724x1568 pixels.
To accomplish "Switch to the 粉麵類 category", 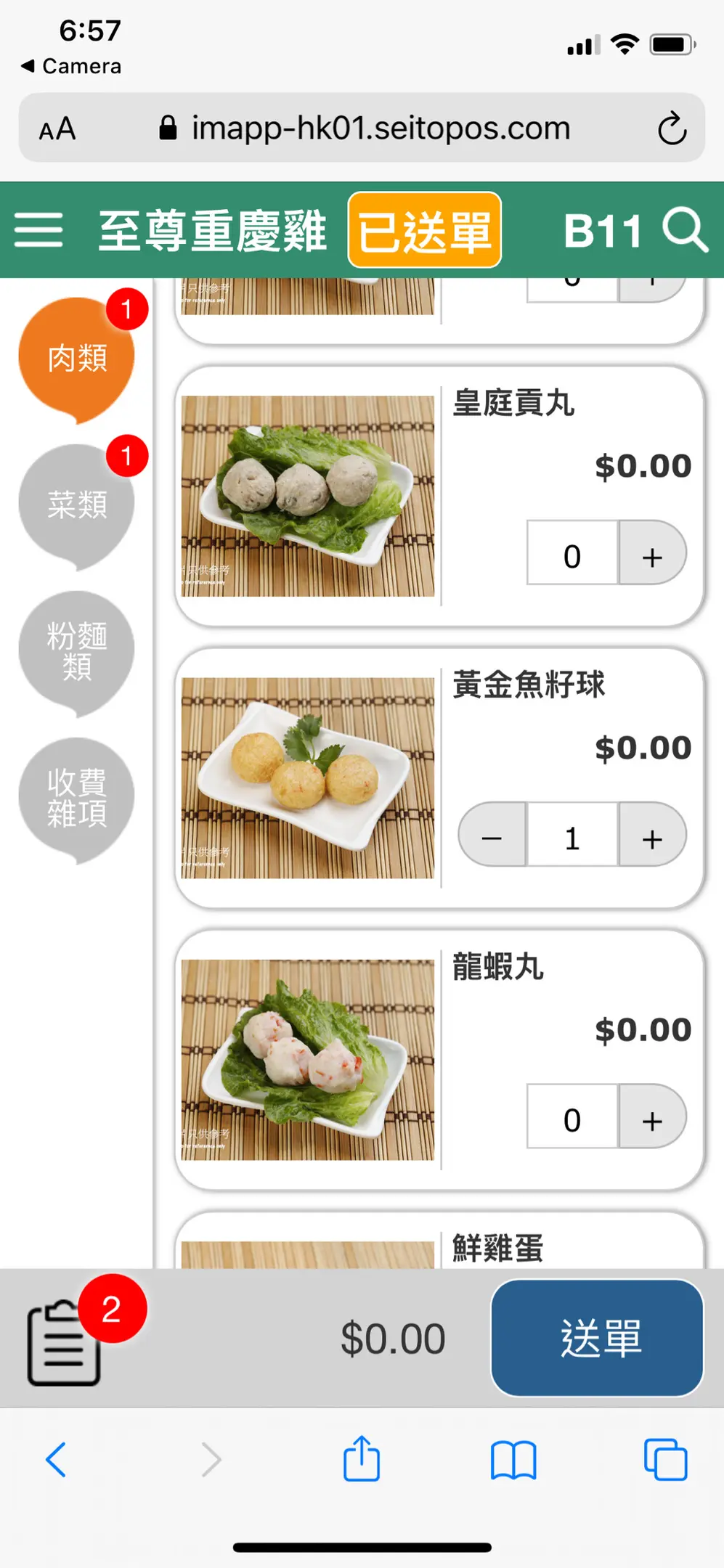I will point(77,650).
